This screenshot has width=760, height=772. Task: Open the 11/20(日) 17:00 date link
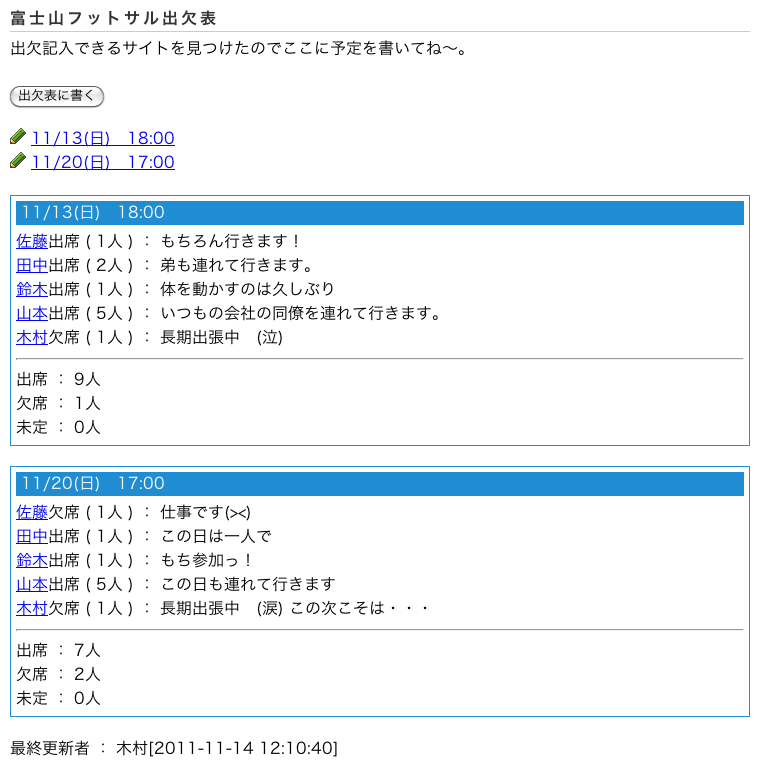102,162
